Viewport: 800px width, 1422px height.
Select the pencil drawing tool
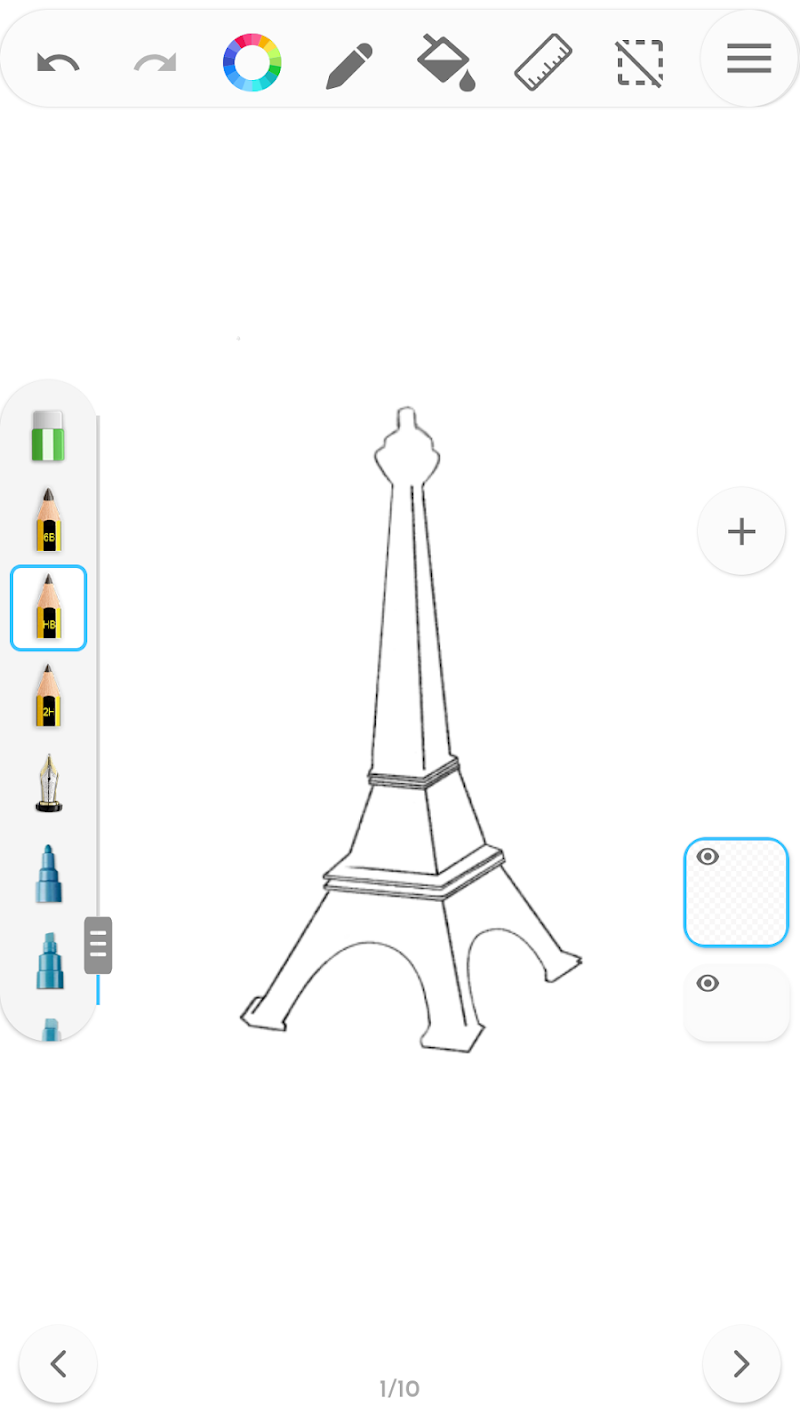(x=349, y=64)
